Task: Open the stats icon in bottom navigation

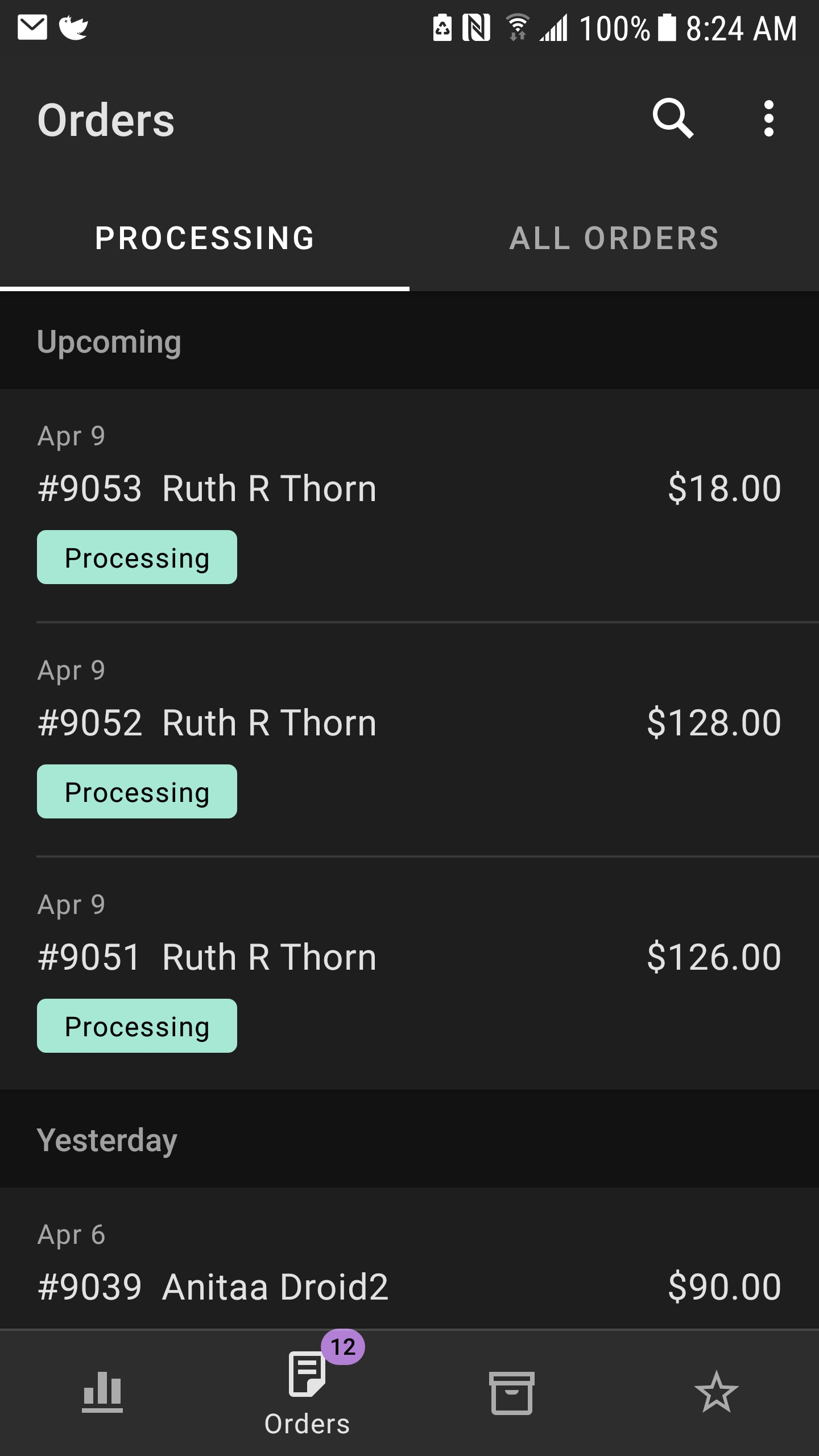Action: pyautogui.click(x=102, y=1393)
